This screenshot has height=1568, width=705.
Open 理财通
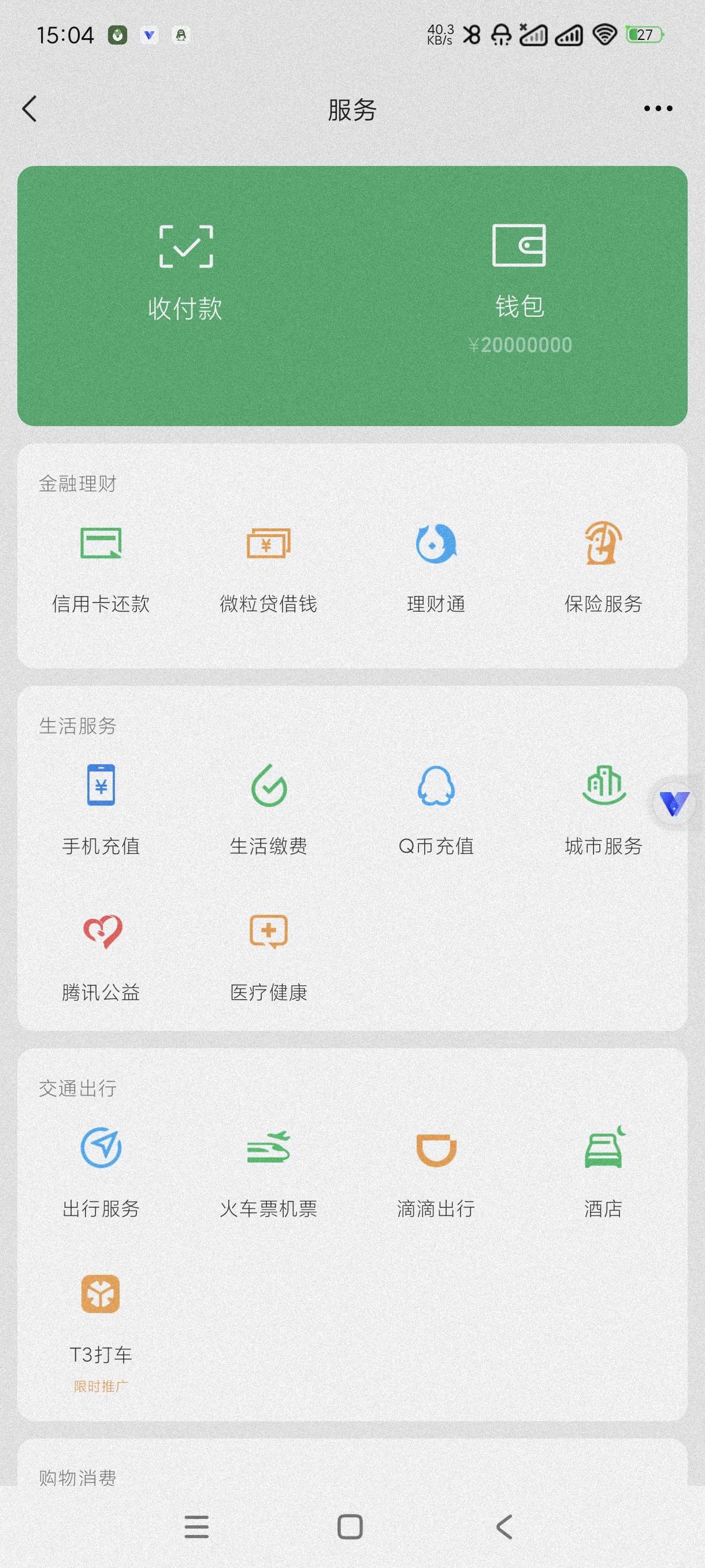tap(436, 567)
